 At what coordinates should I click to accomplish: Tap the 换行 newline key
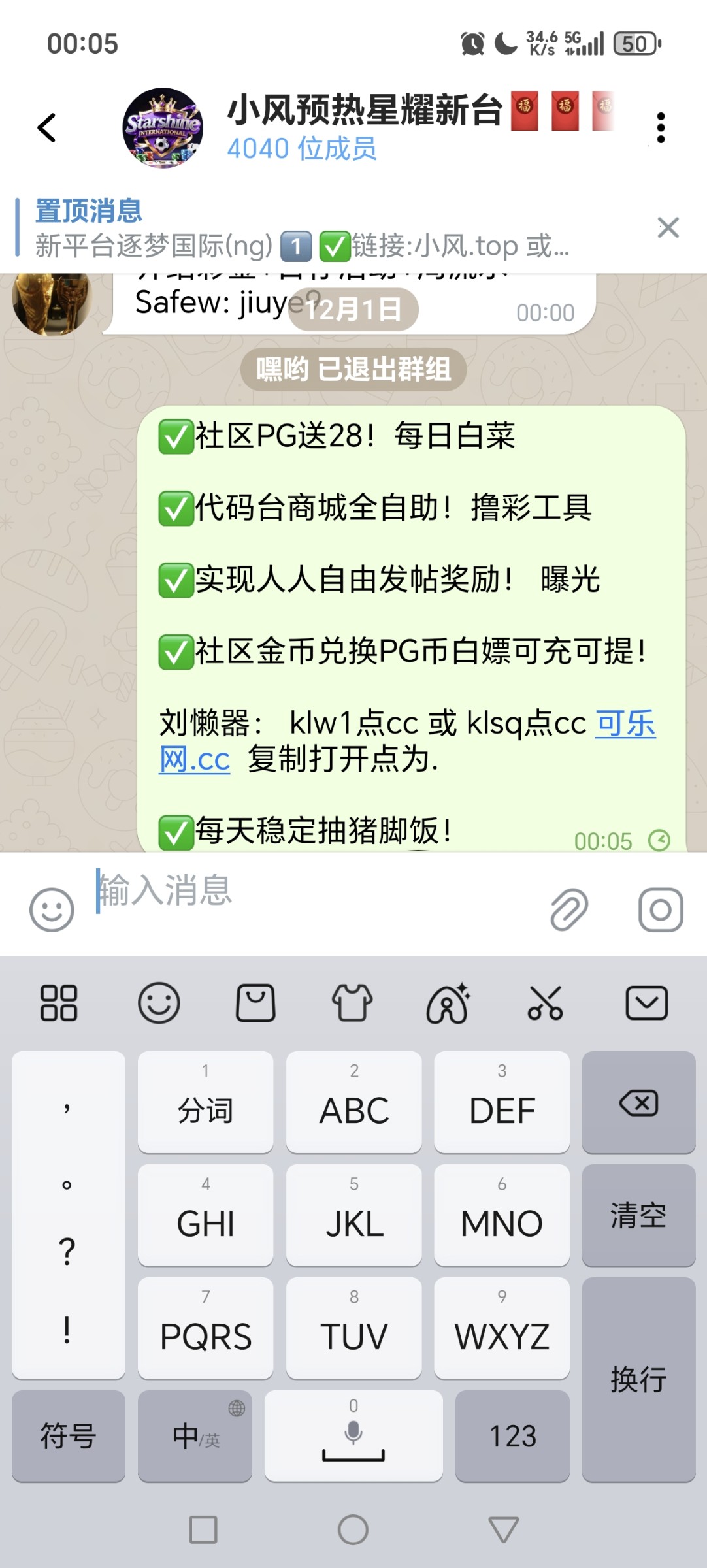(638, 1380)
